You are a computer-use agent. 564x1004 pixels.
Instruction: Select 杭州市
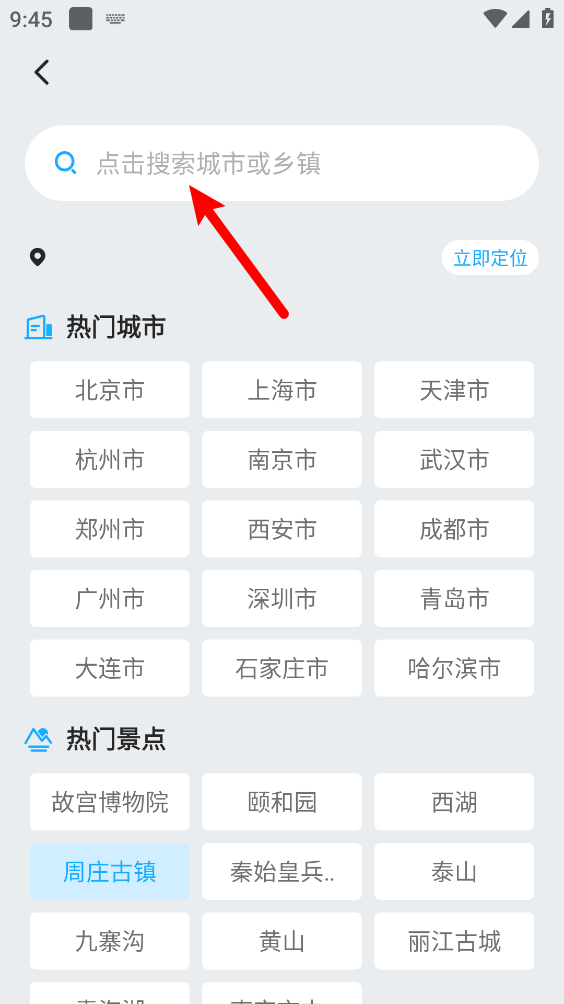click(109, 459)
